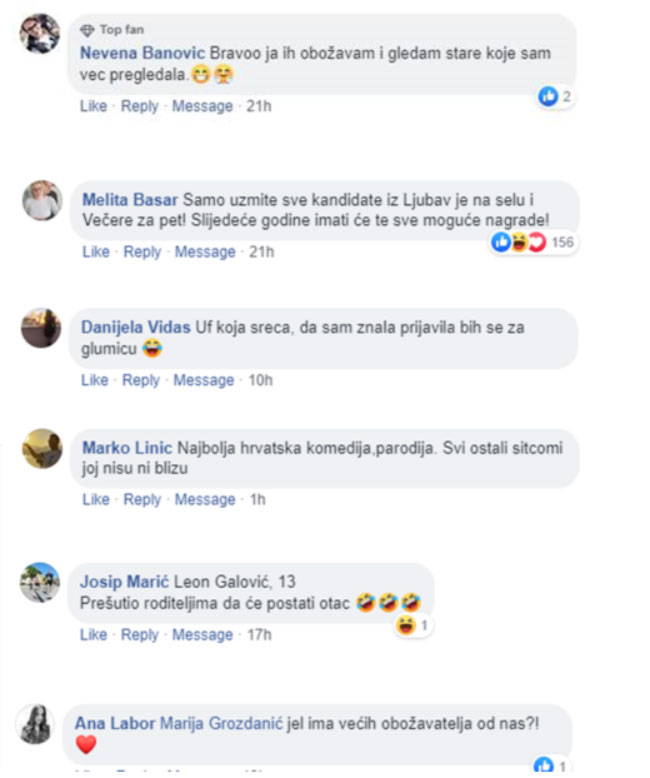Message Josip Marić from his comment
Image resolution: width=650 pixels, height=778 pixels.
[202, 634]
